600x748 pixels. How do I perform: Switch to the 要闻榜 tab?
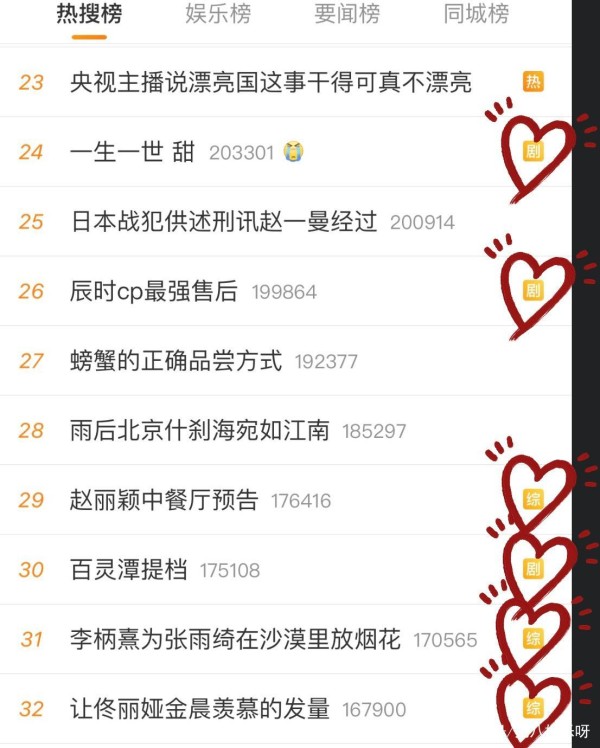(x=347, y=14)
